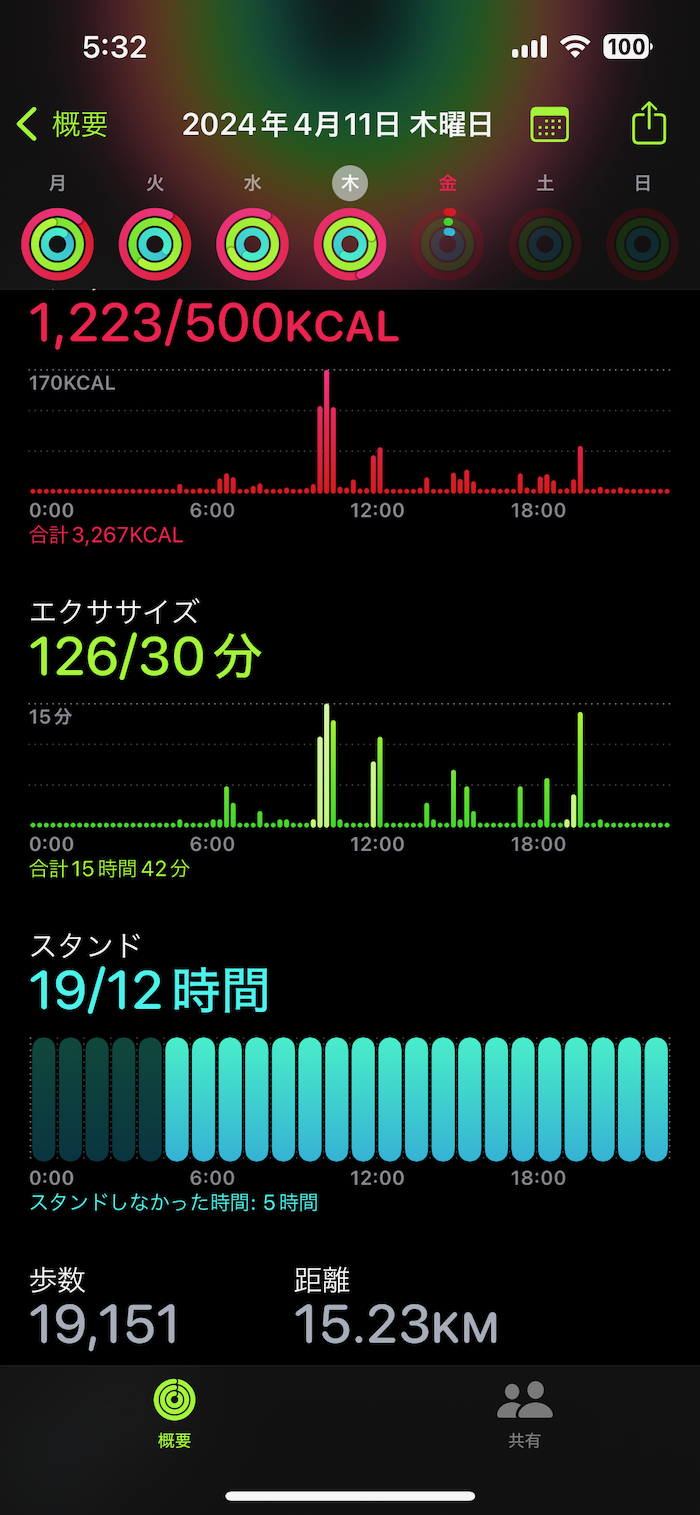
Task: Select Sunday's activity rings
Action: tap(643, 243)
